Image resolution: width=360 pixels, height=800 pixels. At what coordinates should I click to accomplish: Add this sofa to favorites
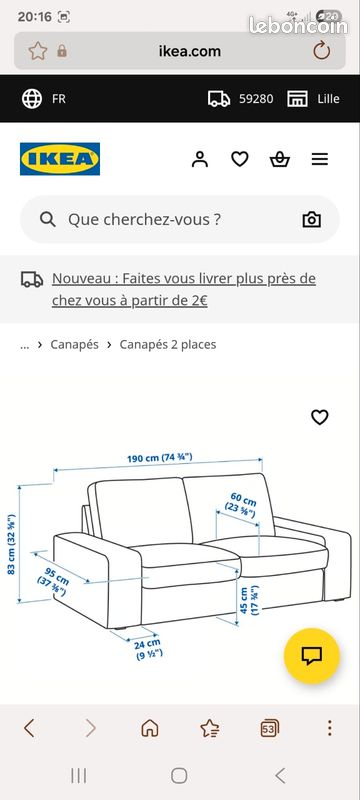(320, 417)
